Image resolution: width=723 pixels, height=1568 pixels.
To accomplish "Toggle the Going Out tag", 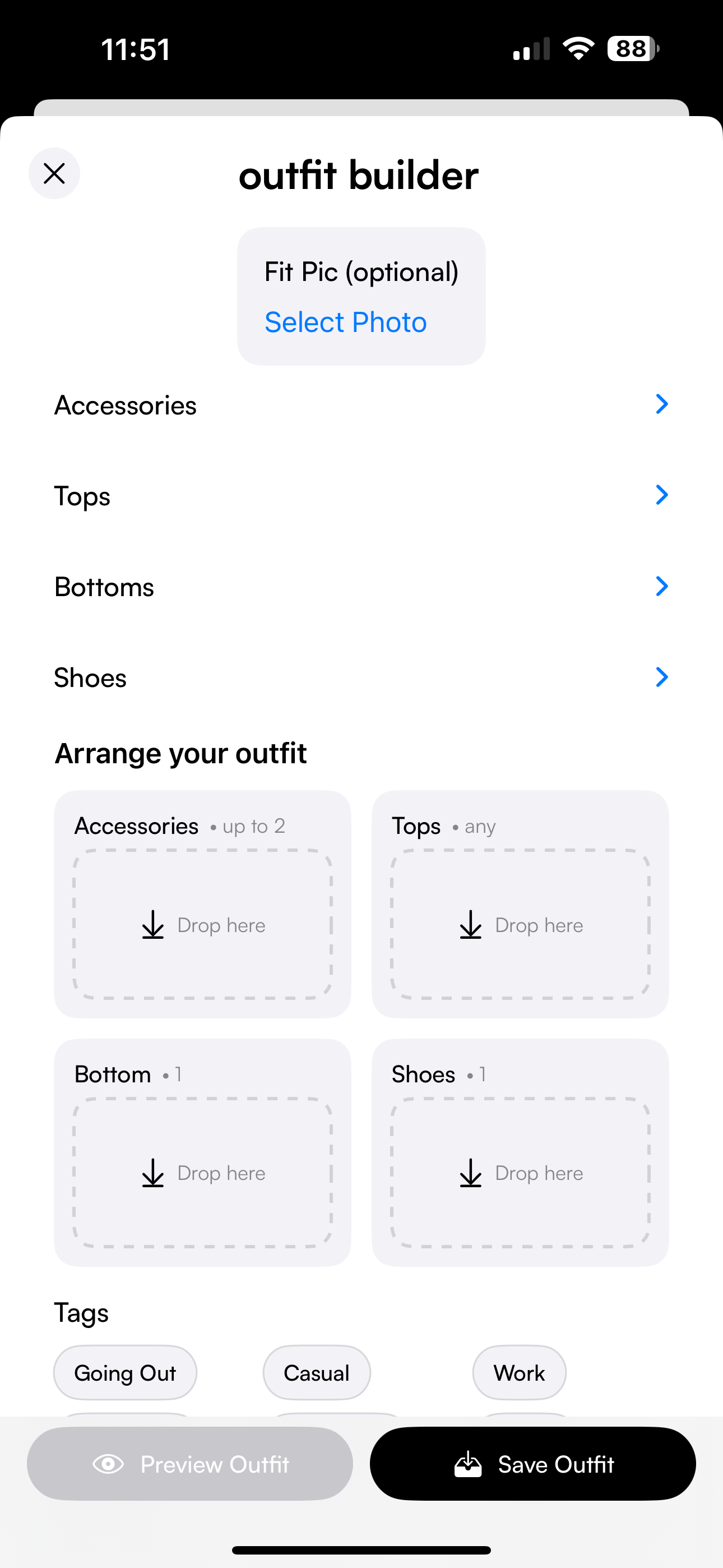I will coord(125,1373).
